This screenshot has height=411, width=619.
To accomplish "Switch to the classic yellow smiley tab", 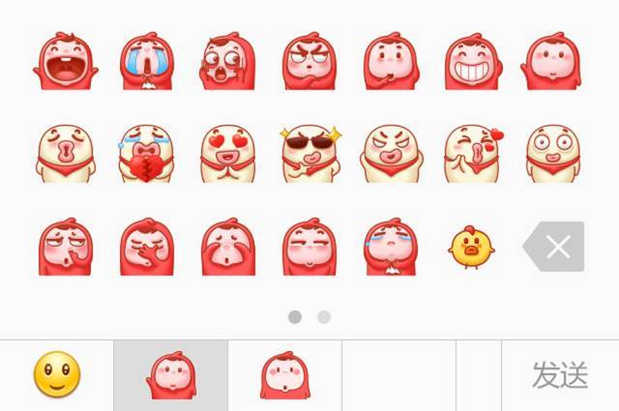I will (x=56, y=375).
